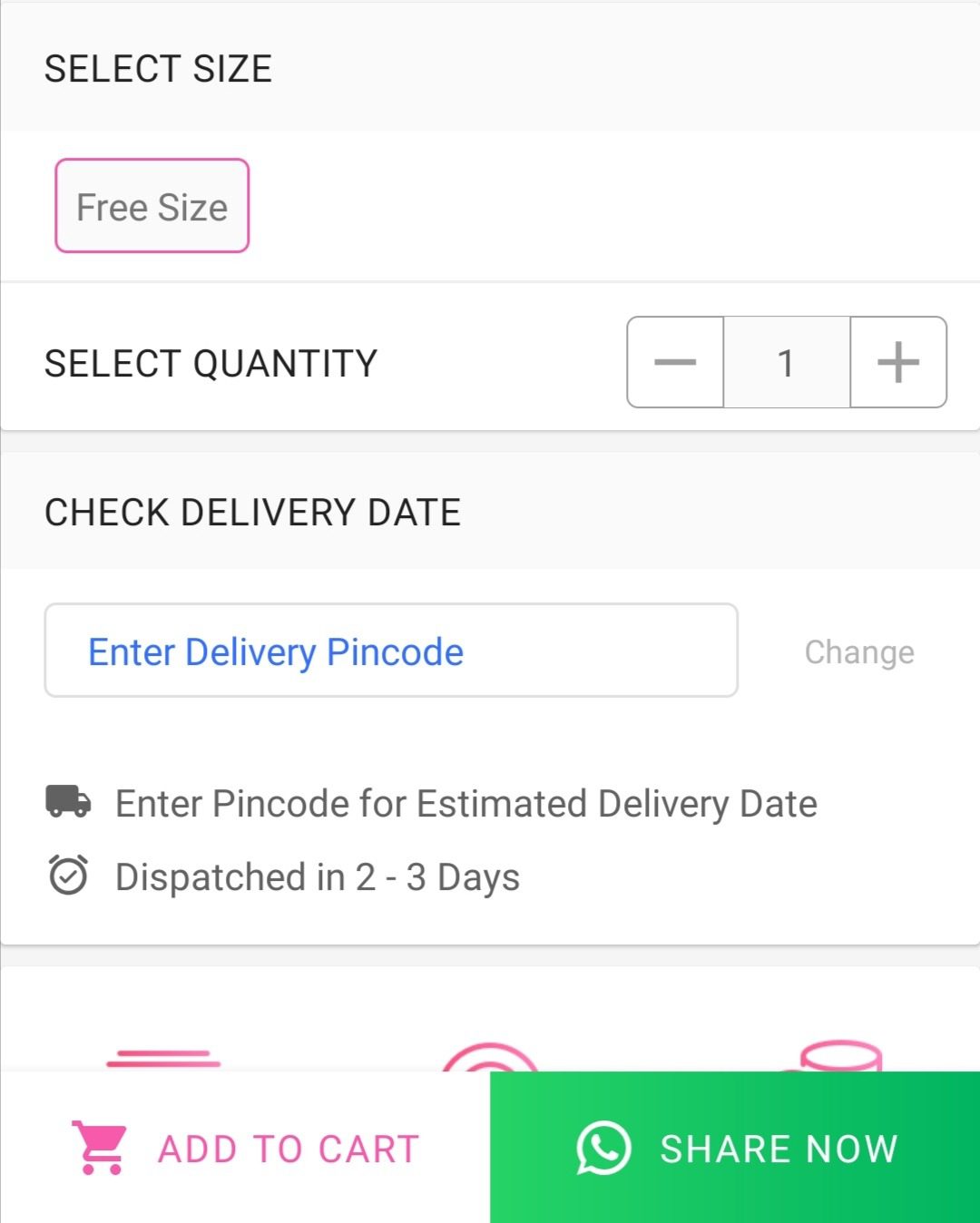The height and width of the screenshot is (1223, 980).
Task: Select the Free Size option
Action: click(152, 206)
